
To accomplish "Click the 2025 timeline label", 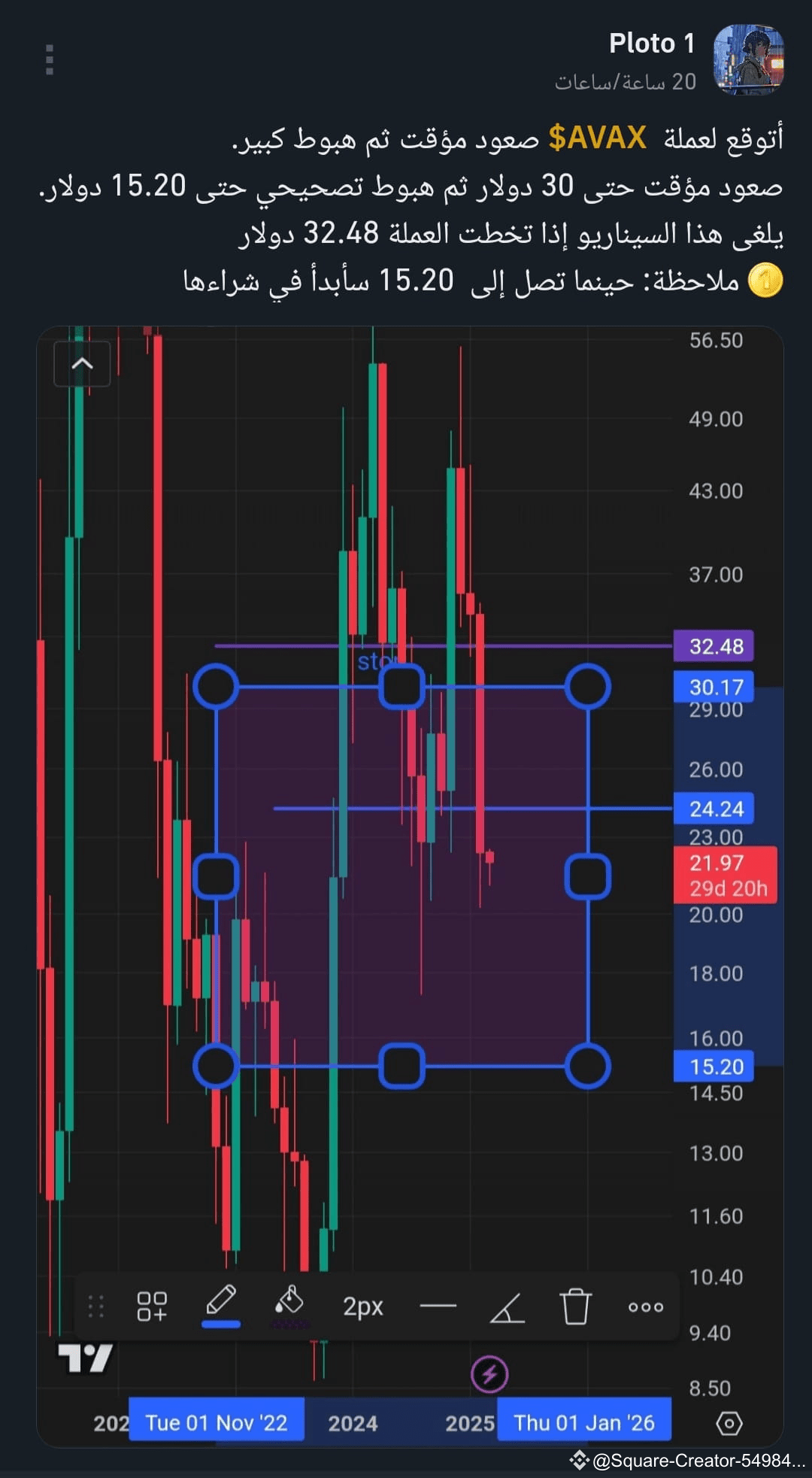I will coord(469,1420).
